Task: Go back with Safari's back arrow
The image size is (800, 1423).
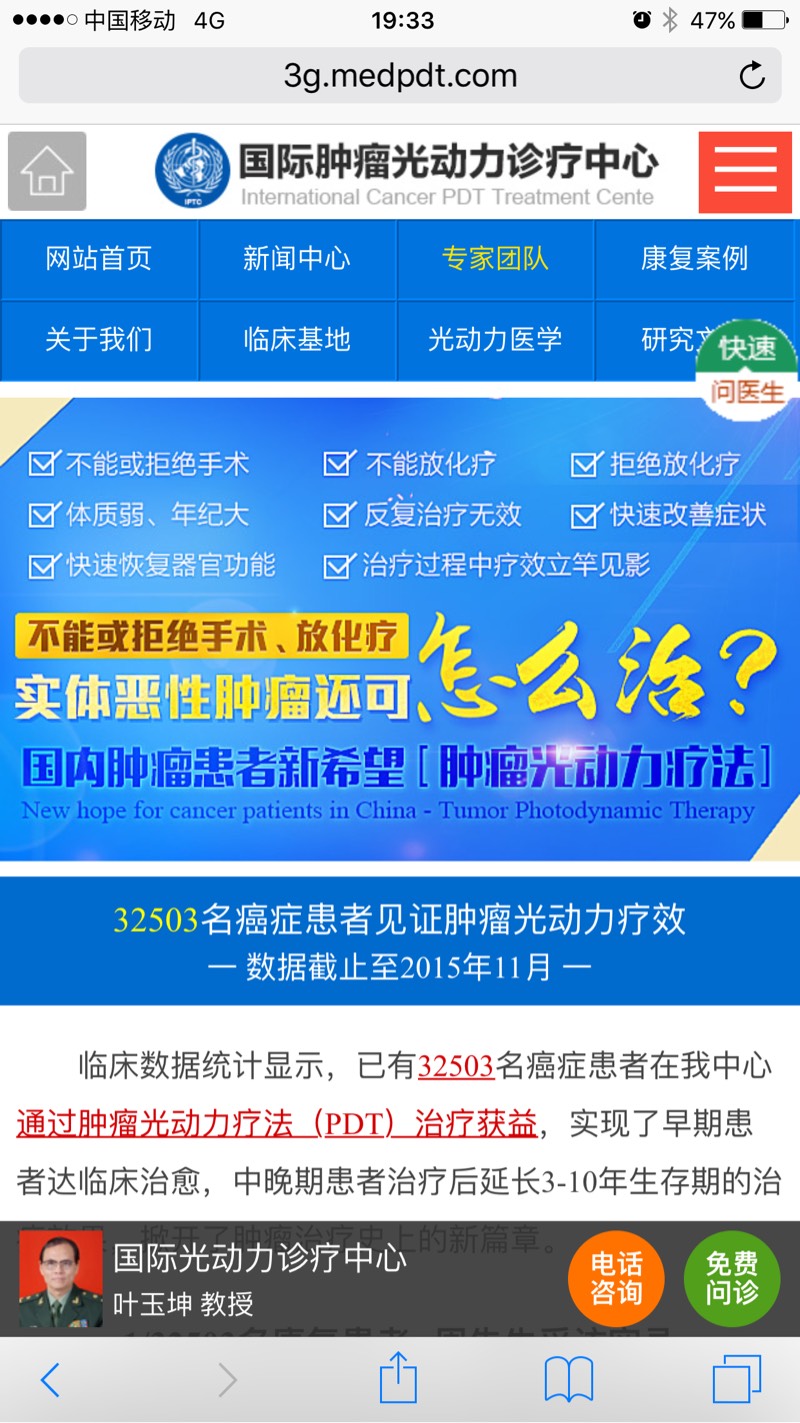Action: tap(50, 1381)
